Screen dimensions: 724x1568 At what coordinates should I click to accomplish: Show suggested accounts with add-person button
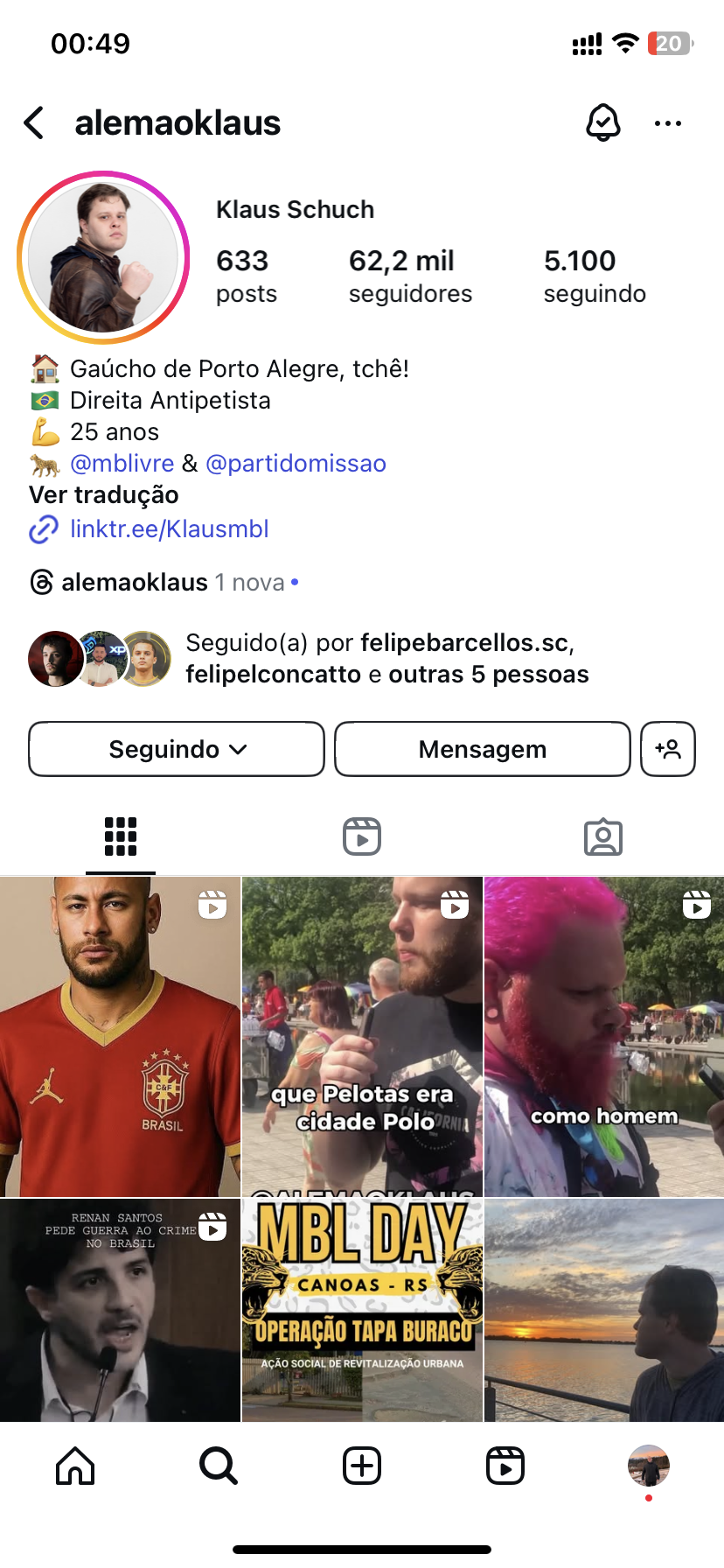pyautogui.click(x=668, y=749)
